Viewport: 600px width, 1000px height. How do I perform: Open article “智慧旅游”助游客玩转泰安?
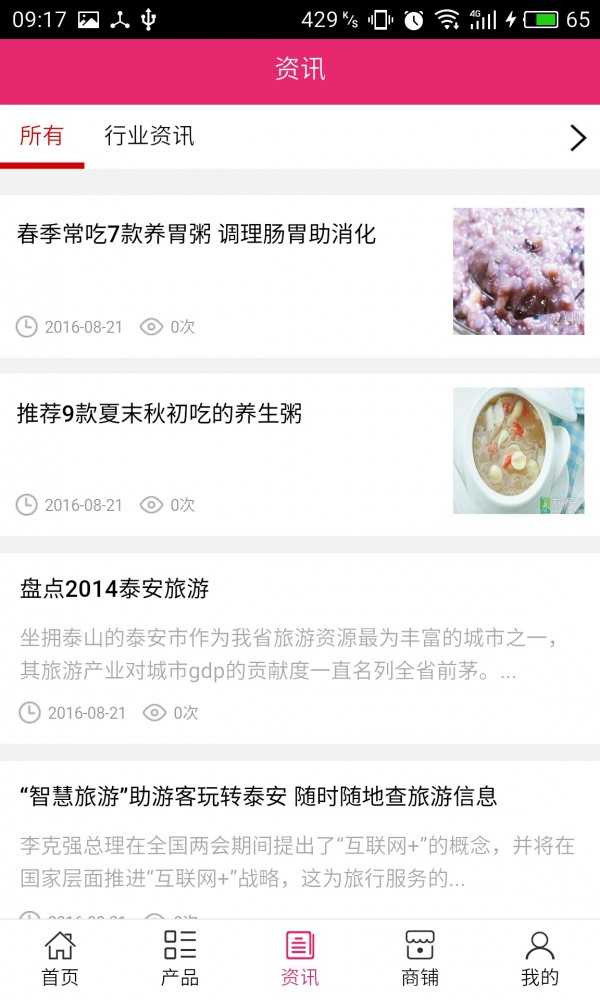[300, 839]
